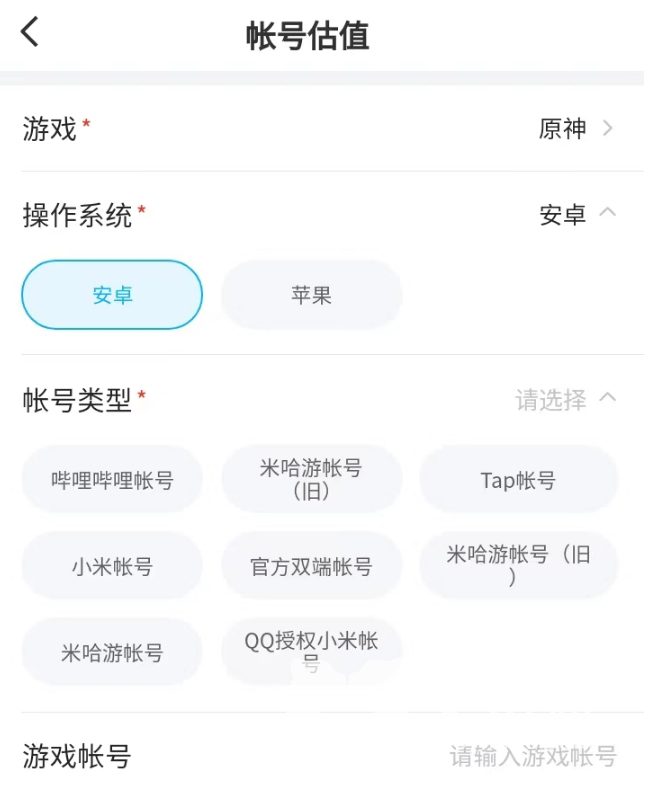Choose the 苹果 operating system chip
Viewport: 652px width, 793px height.
(311, 295)
